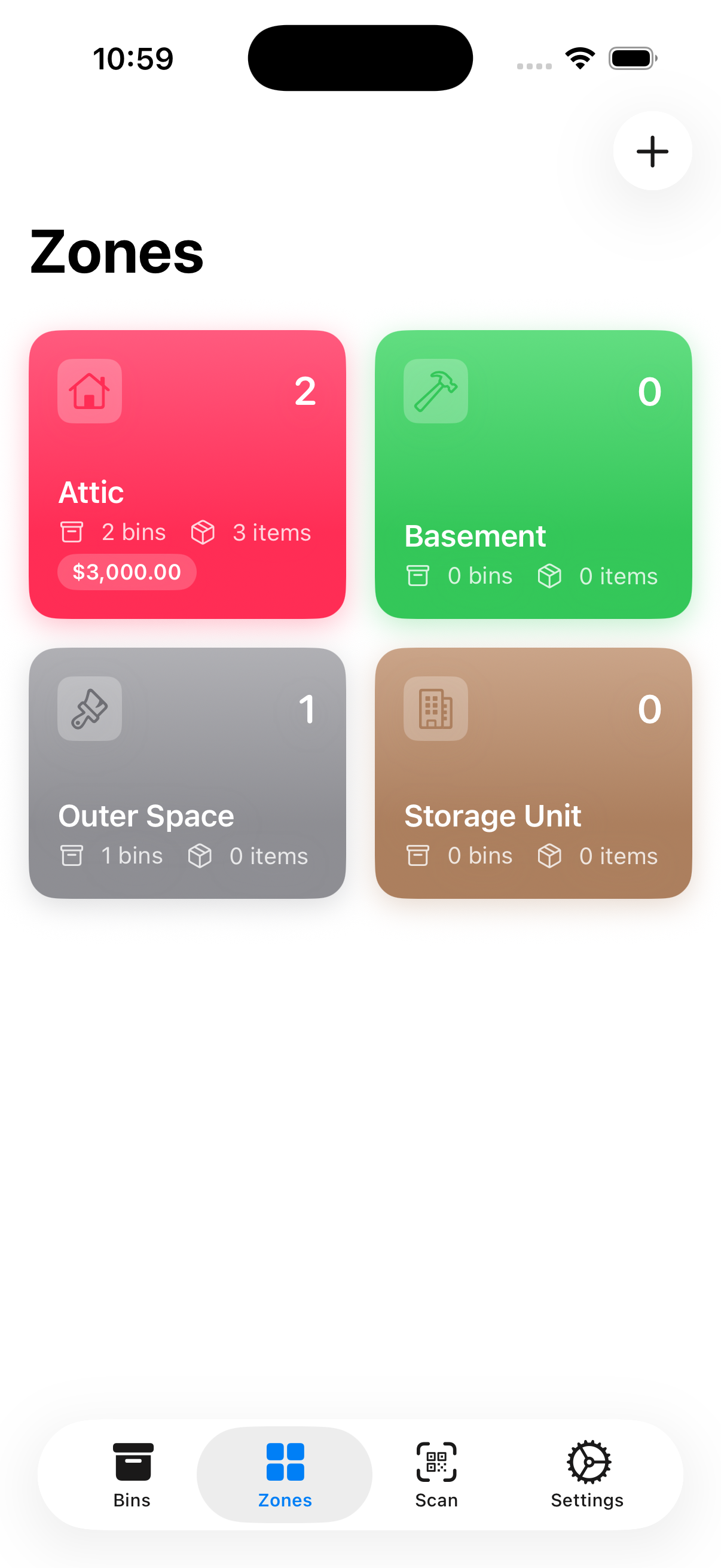Click the items box icon on the Basement card
Viewport: 721px width, 1568px height.
point(549,575)
